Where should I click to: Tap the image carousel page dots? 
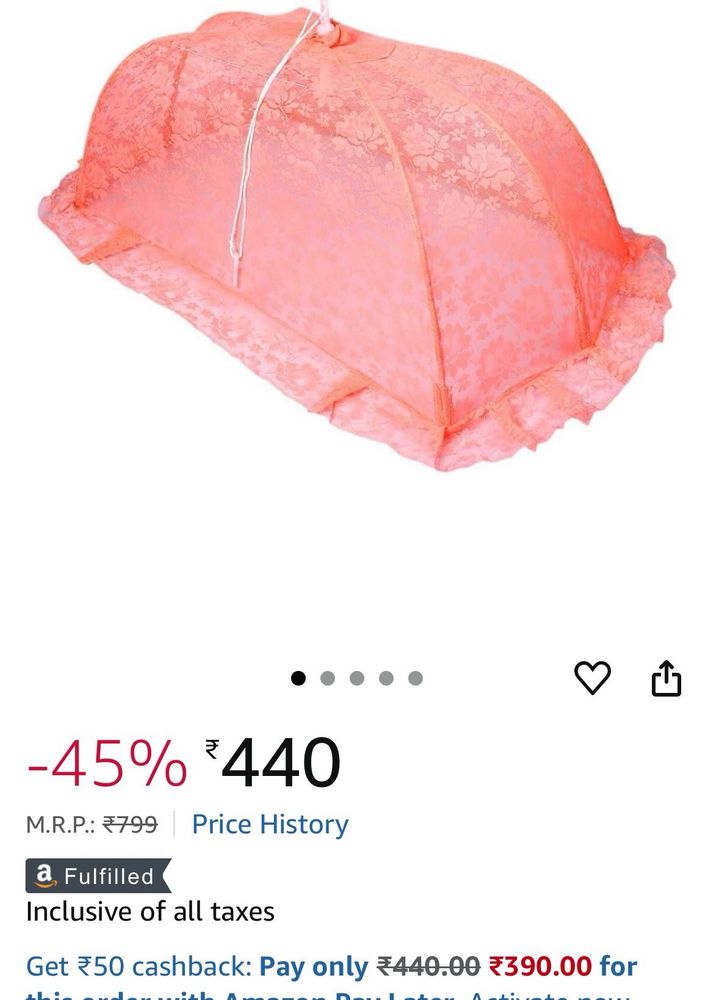356,678
